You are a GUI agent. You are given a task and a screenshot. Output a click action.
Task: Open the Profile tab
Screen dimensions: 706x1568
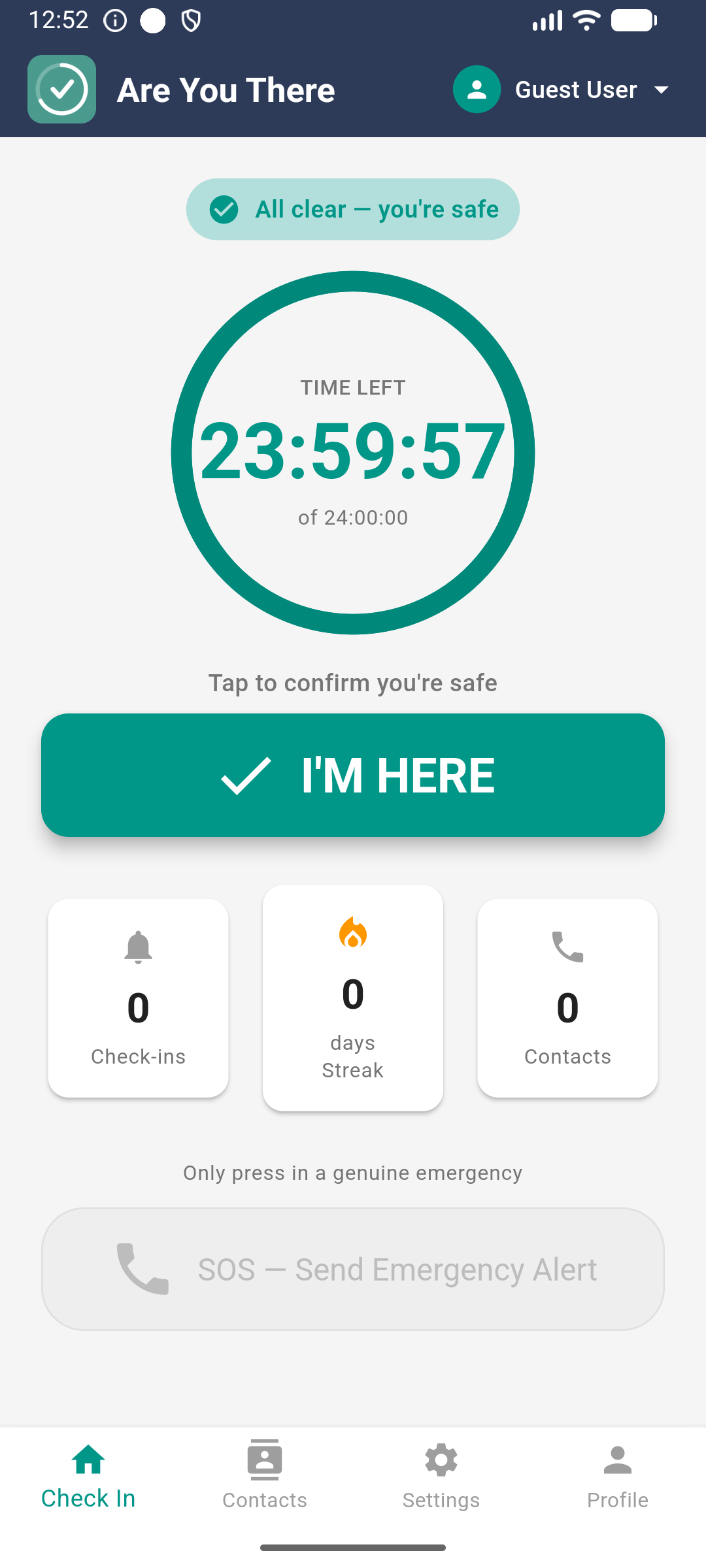(x=617, y=1477)
